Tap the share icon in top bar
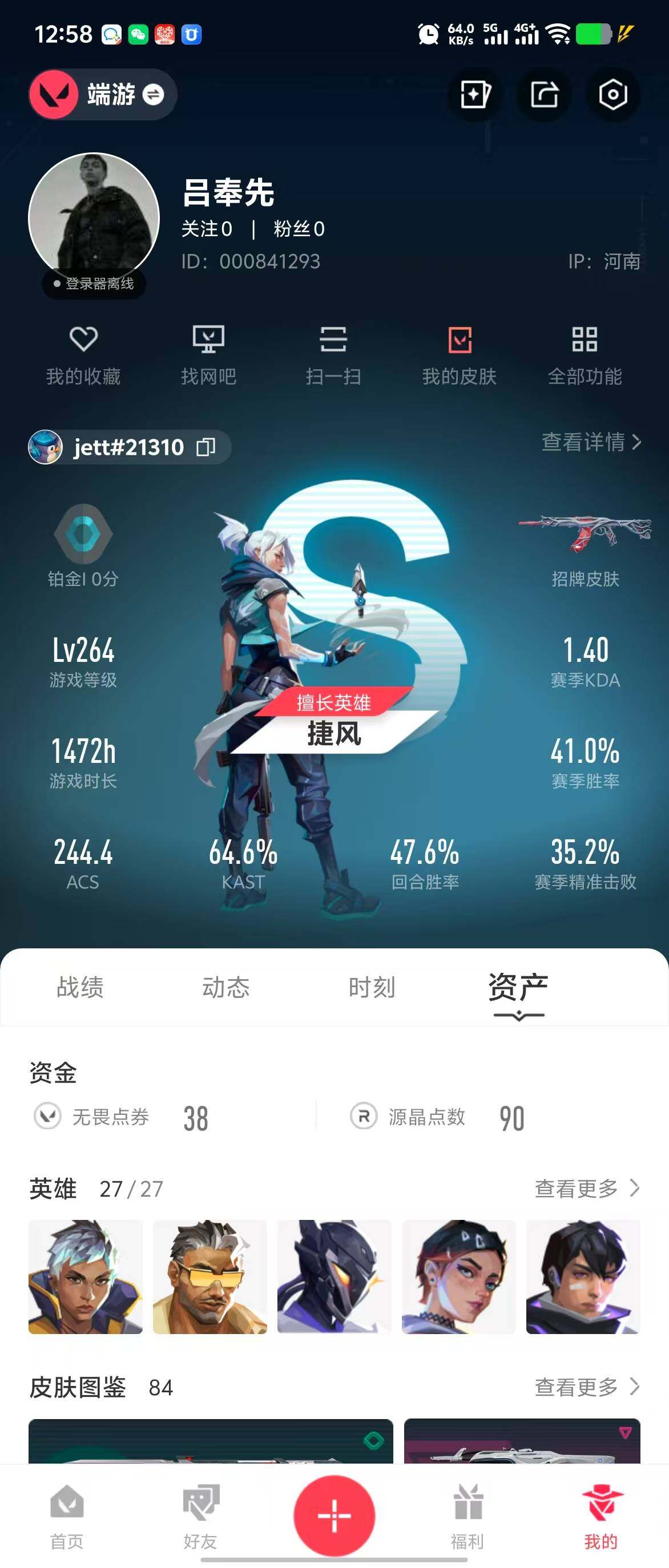Screen dimensions: 669x1568 [543, 94]
